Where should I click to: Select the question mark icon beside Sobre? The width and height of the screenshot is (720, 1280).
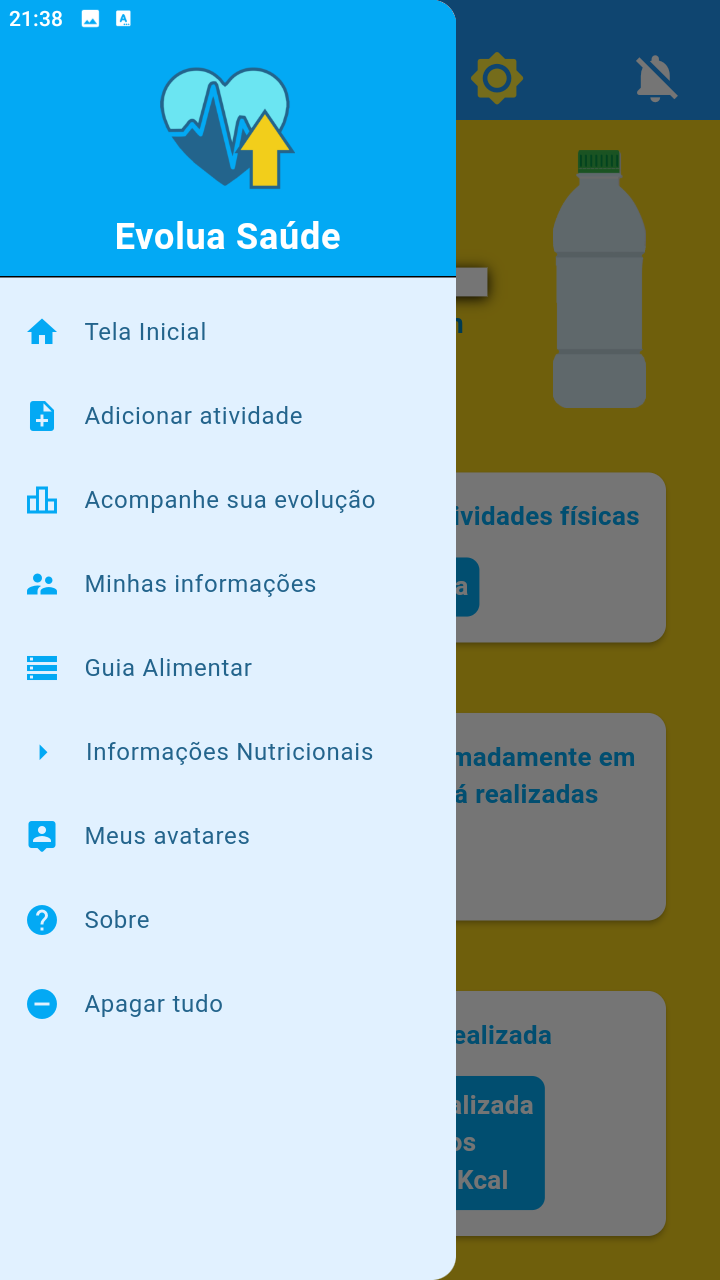click(x=41, y=919)
